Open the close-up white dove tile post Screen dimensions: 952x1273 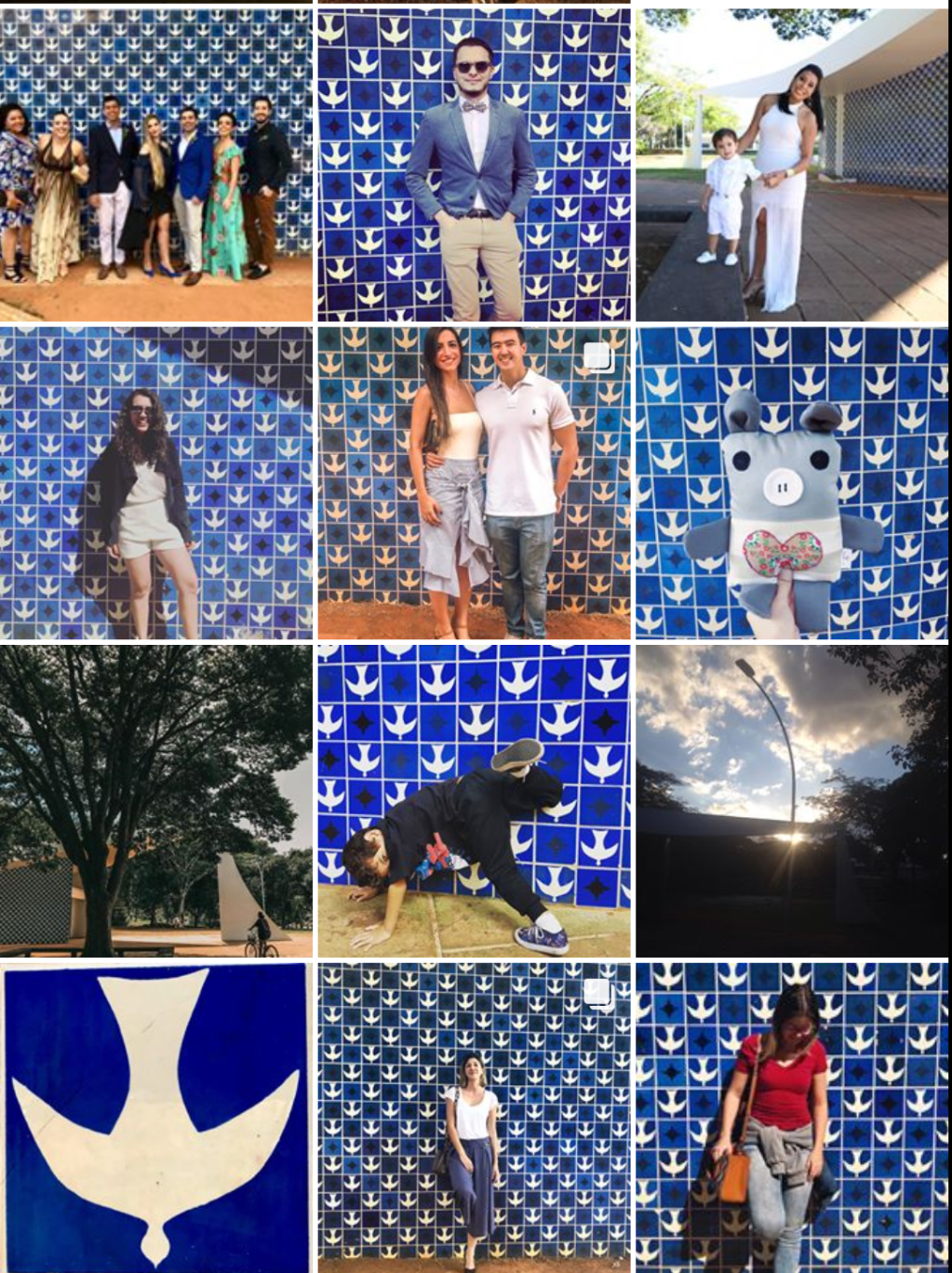tap(155, 1117)
